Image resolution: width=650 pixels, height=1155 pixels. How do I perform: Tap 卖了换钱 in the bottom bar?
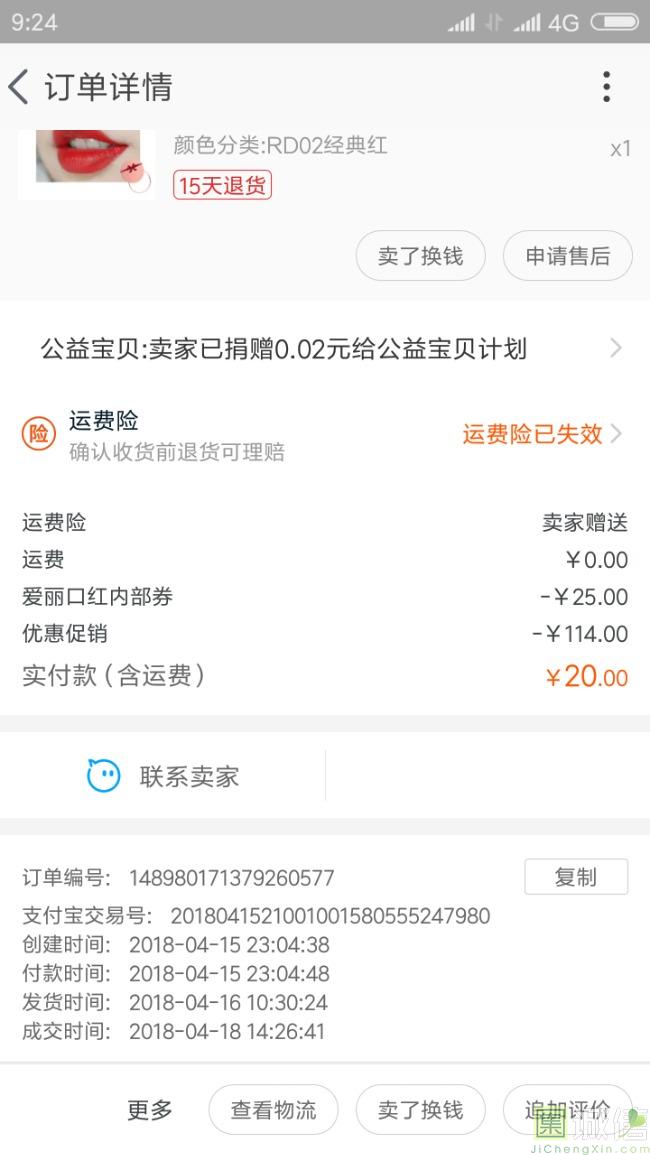[x=421, y=1109]
